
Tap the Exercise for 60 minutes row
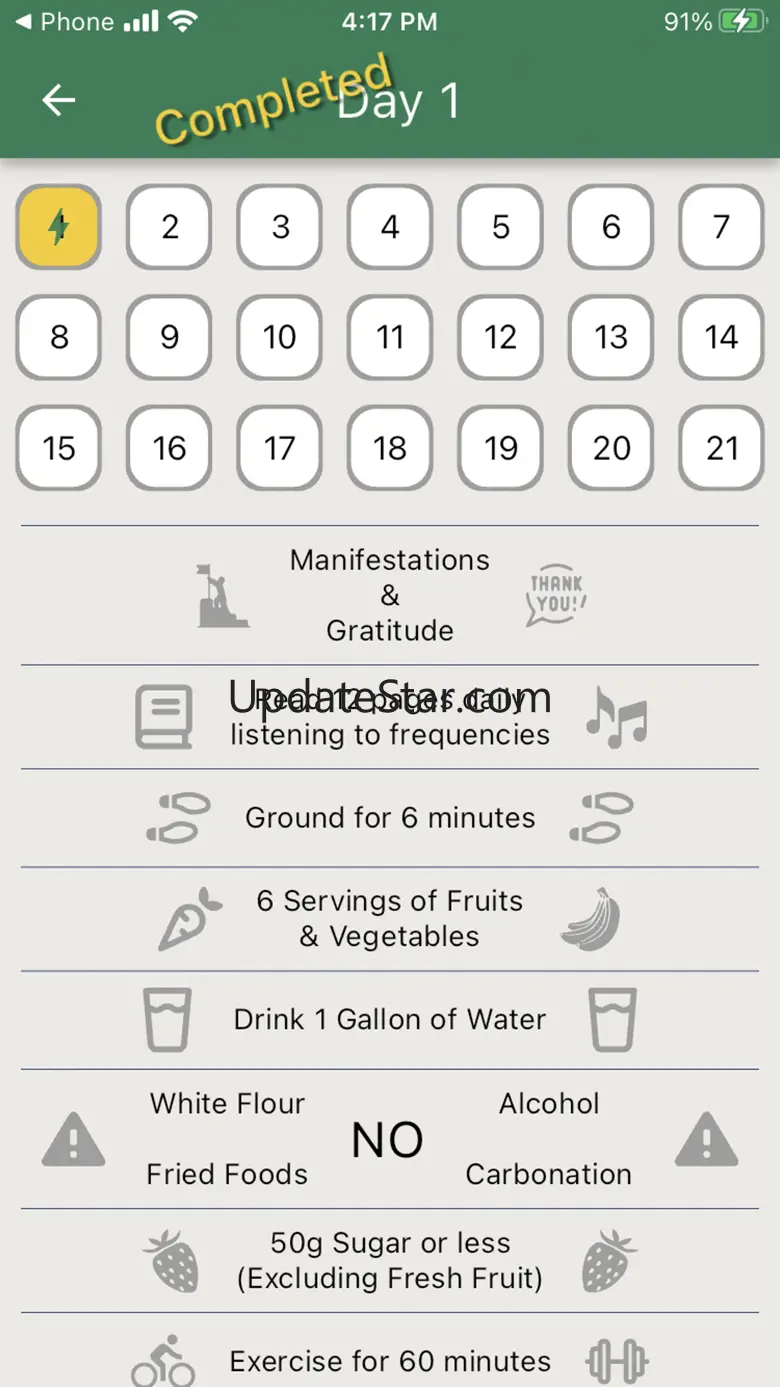coord(390,1361)
